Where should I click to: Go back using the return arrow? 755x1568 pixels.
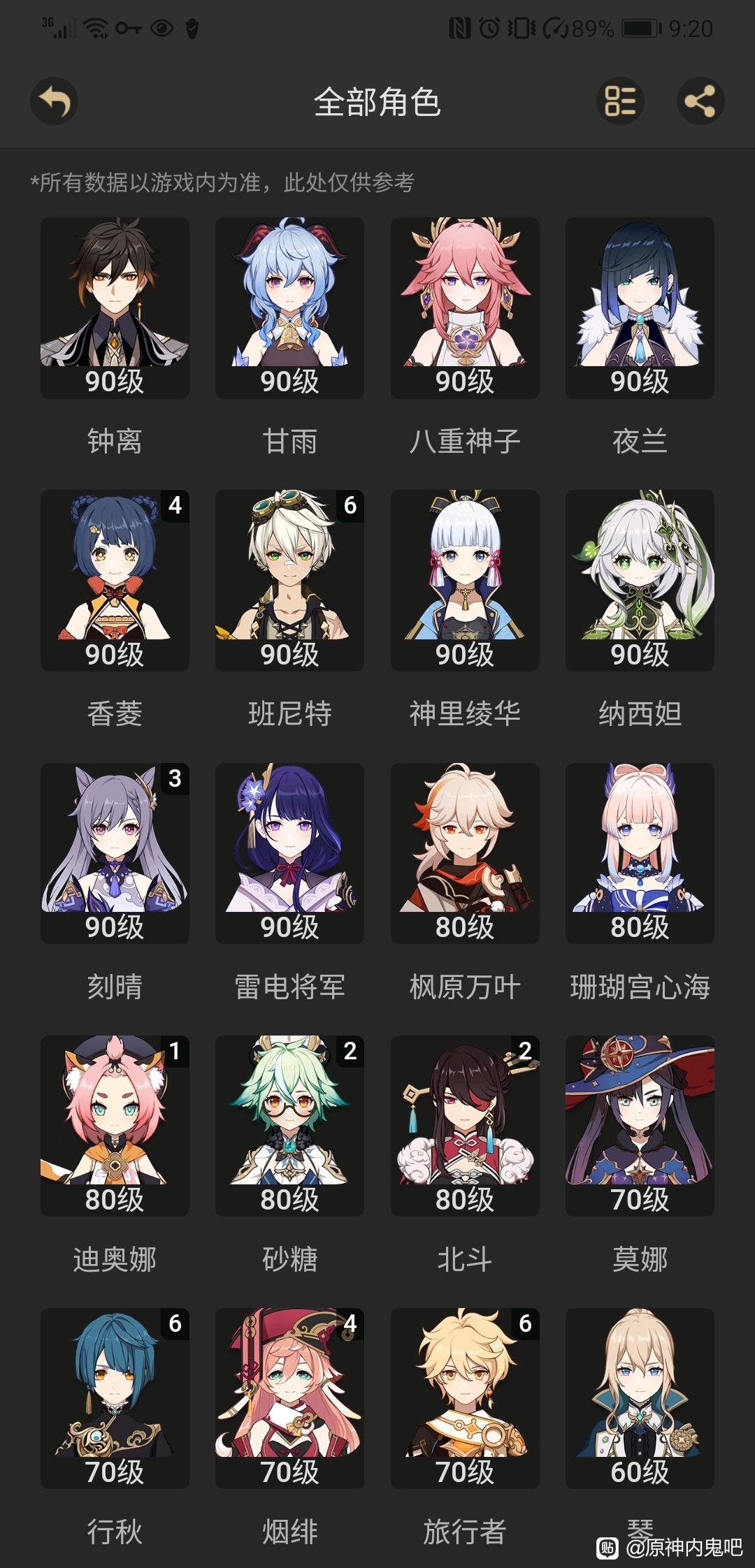pos(54,101)
